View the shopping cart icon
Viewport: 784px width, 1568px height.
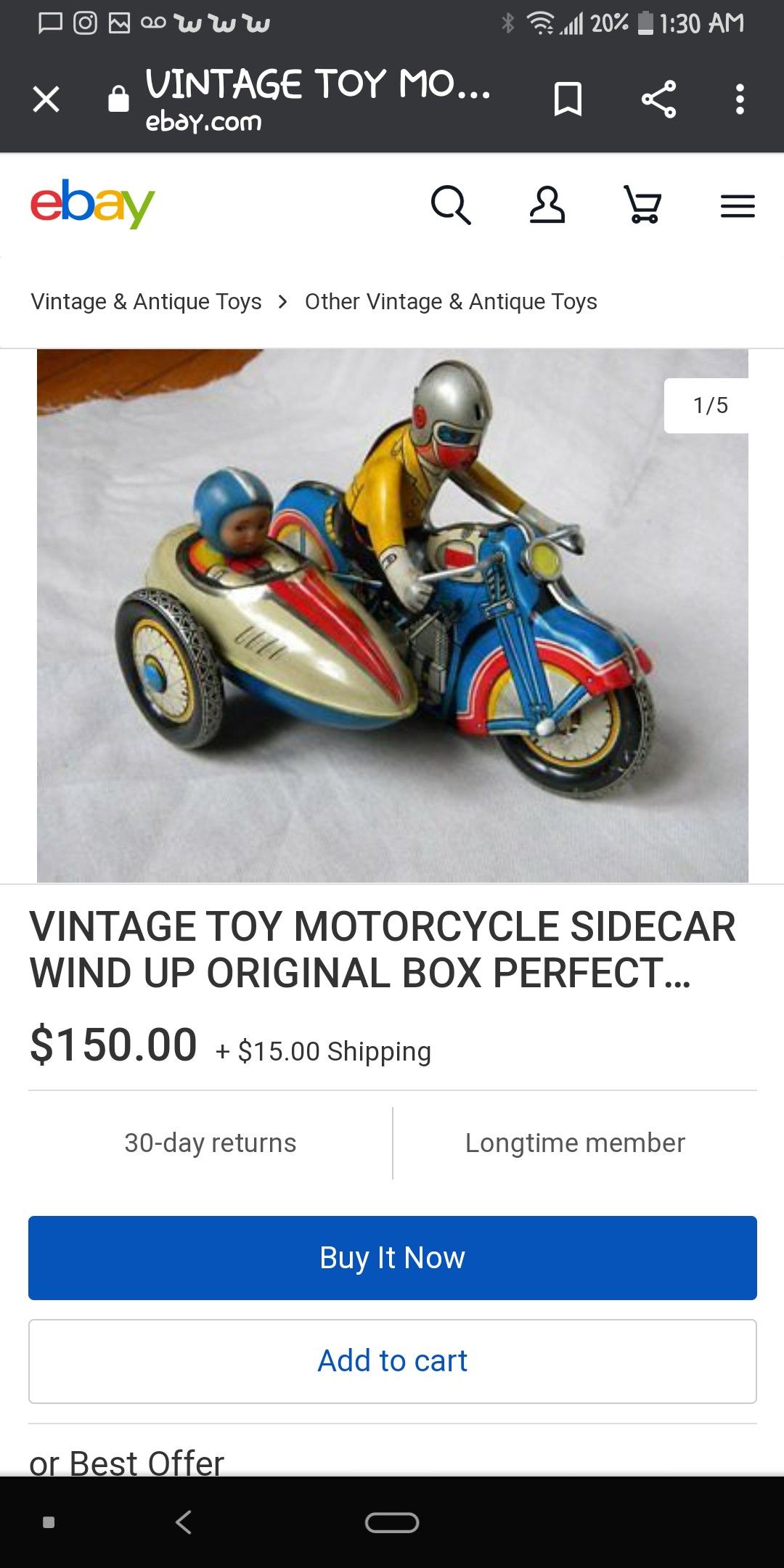(x=643, y=205)
